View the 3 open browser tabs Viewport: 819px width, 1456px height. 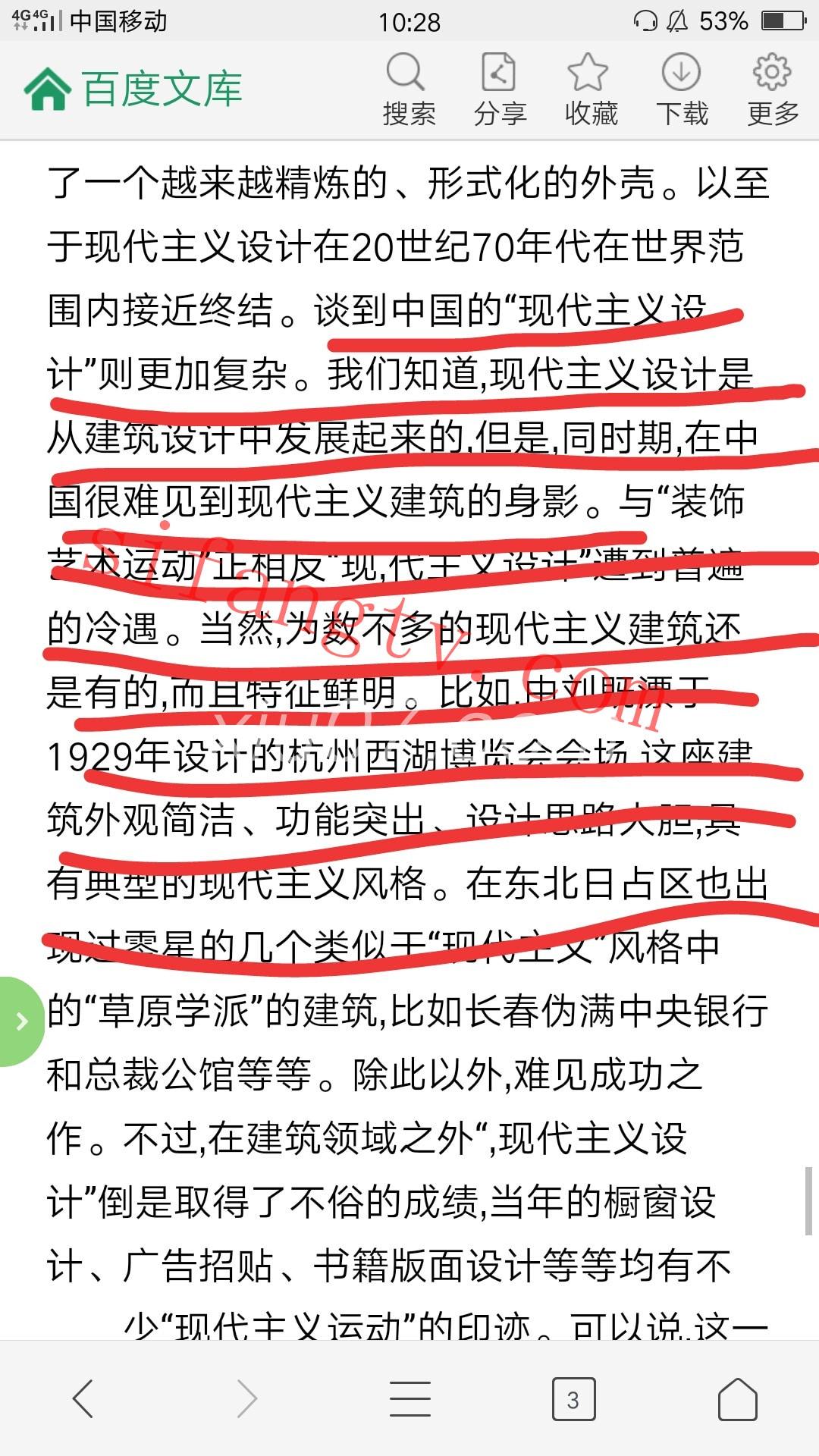tap(573, 1399)
